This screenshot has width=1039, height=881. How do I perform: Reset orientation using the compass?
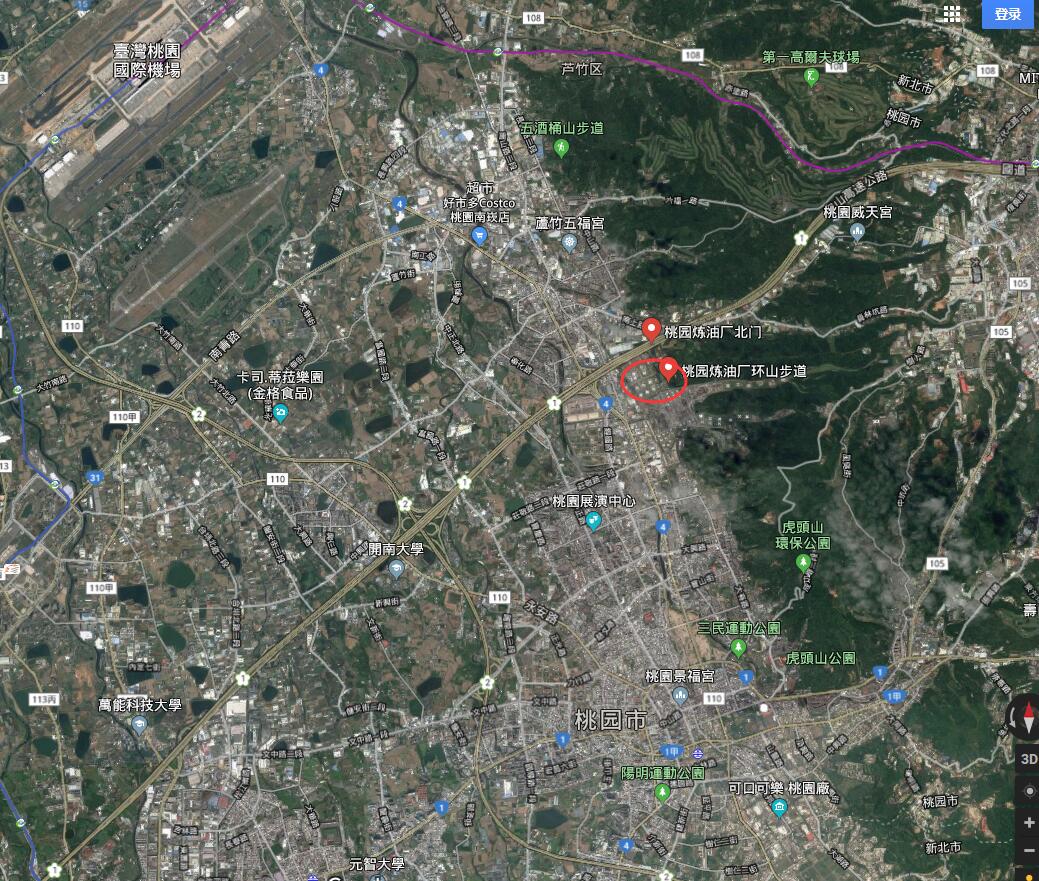[1028, 716]
